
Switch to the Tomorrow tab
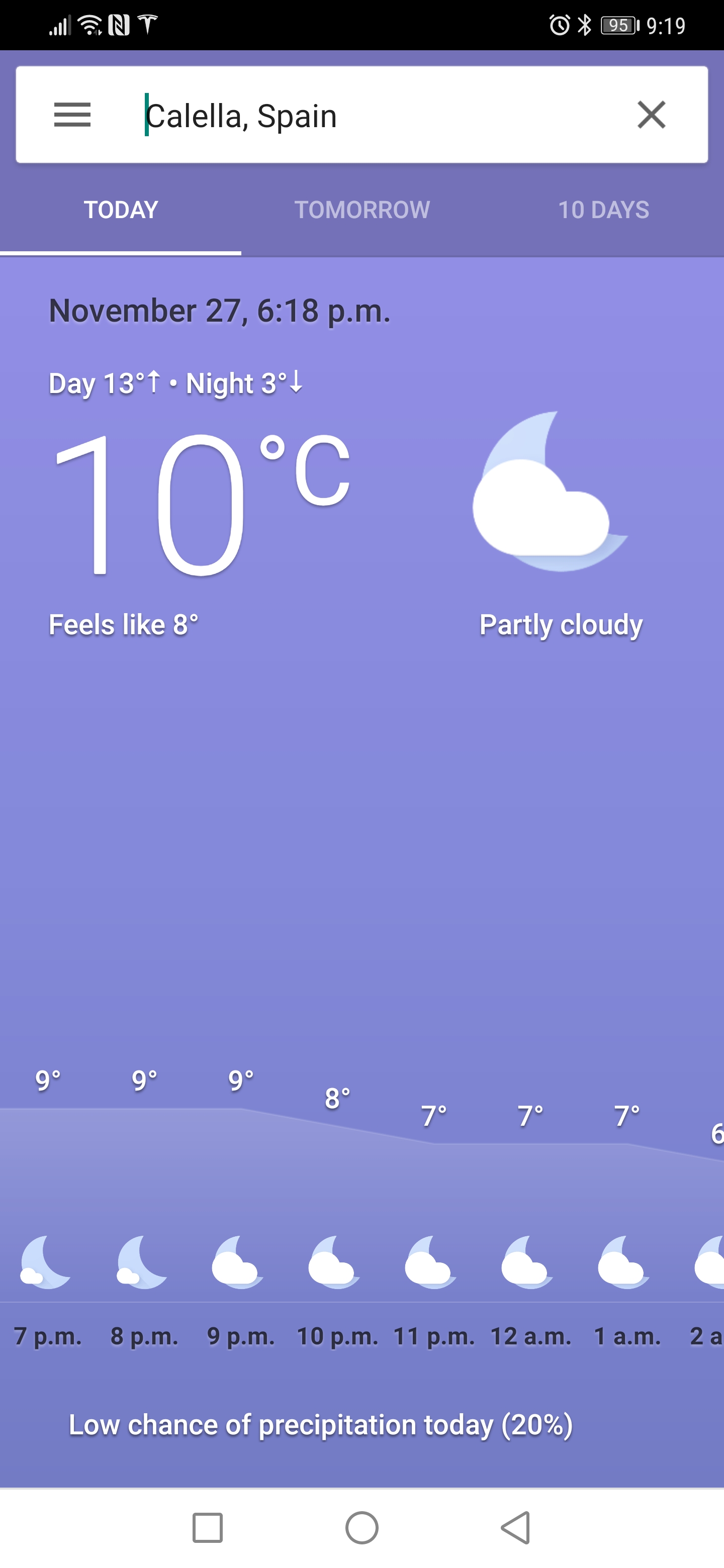(363, 210)
